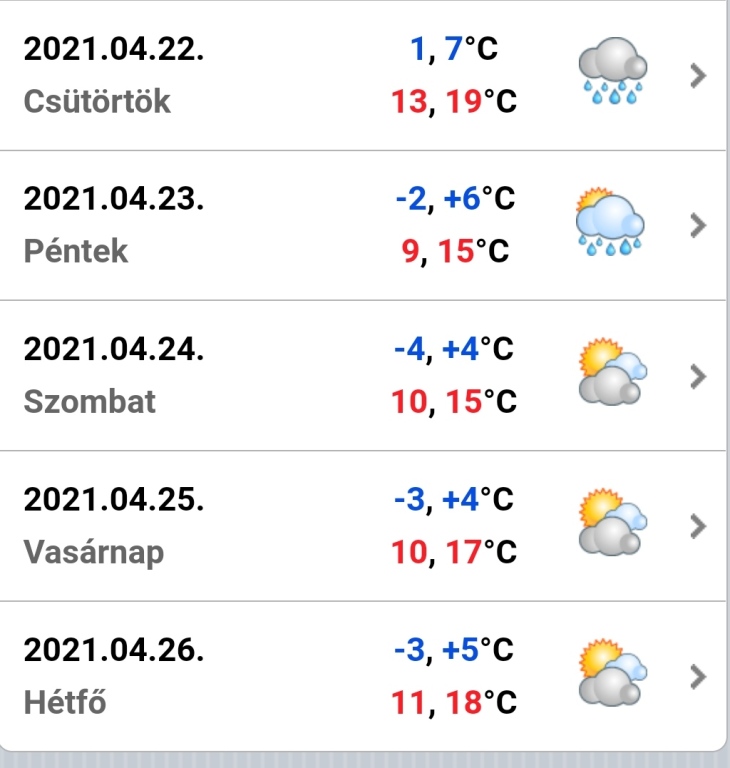The width and height of the screenshot is (730, 768).
Task: Show Vasárnap 2021.04.25. weather details
Action: (x=364, y=526)
